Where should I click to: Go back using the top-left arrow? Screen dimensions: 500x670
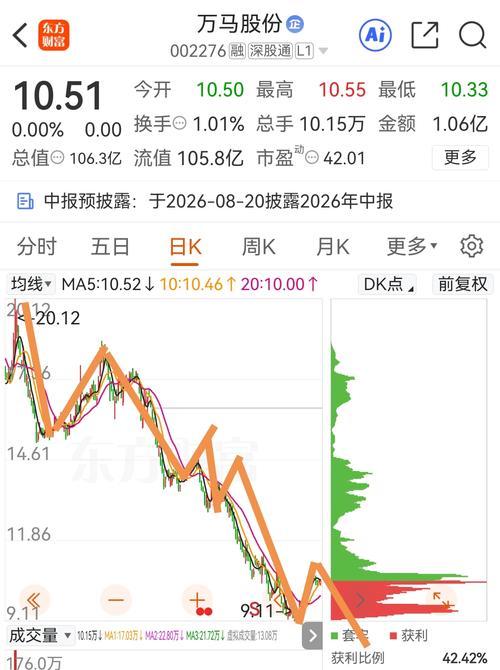tap(20, 35)
